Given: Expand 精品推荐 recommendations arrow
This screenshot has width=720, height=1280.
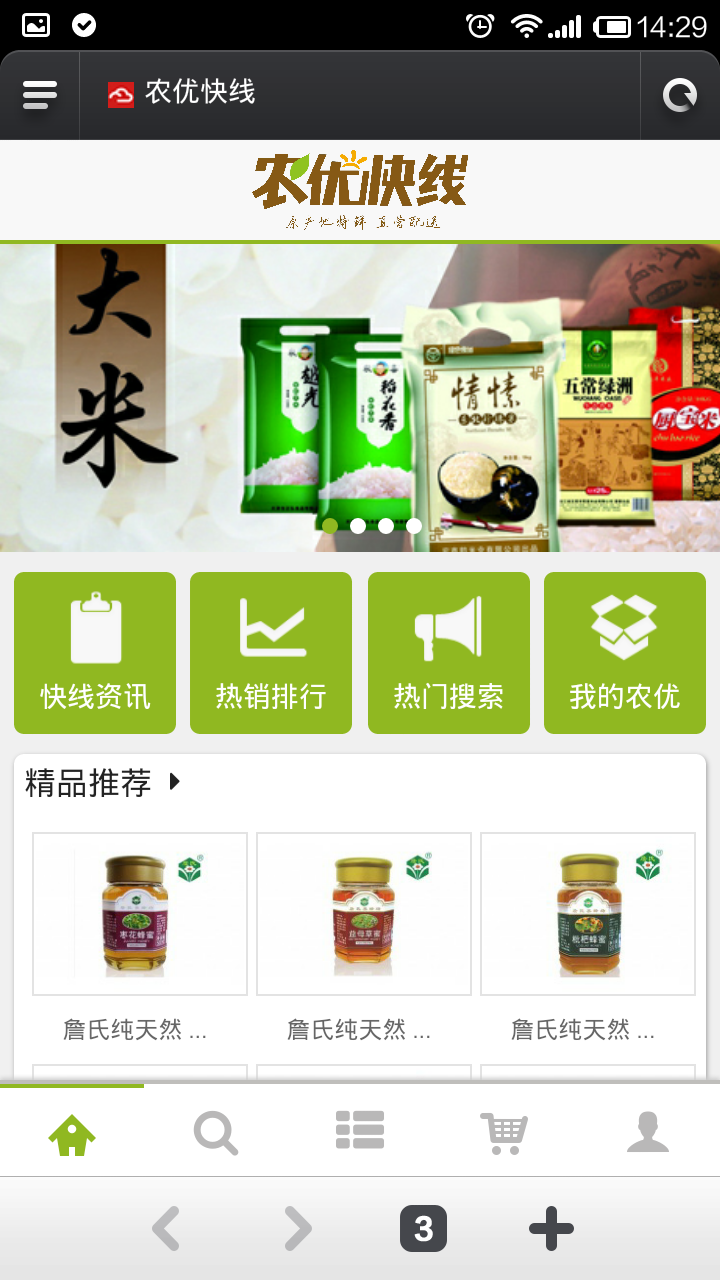Looking at the screenshot, I should click(x=175, y=781).
